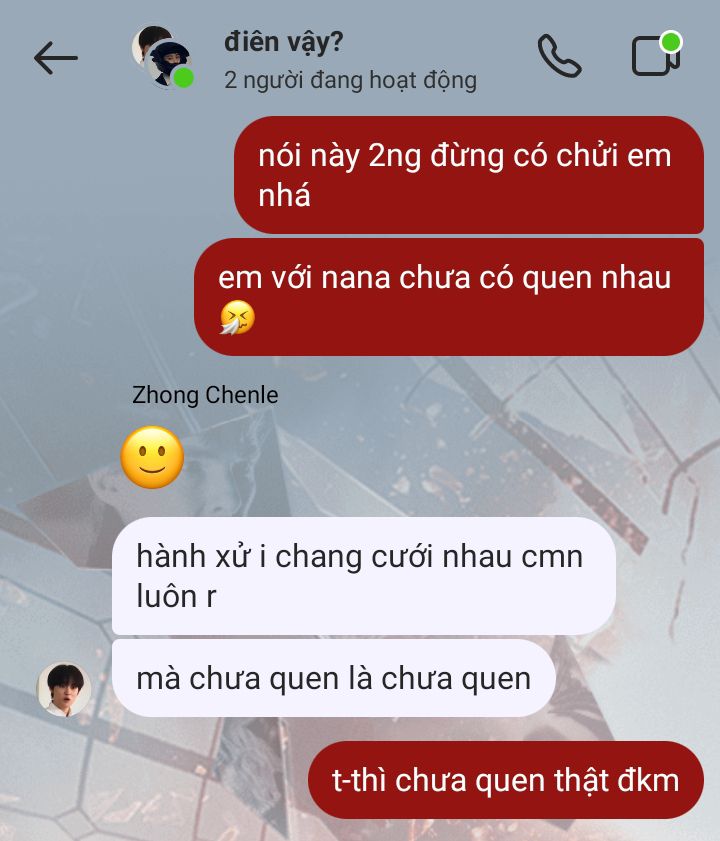Start a voice call in this group
This screenshot has height=841, width=720.
pyautogui.click(x=559, y=57)
